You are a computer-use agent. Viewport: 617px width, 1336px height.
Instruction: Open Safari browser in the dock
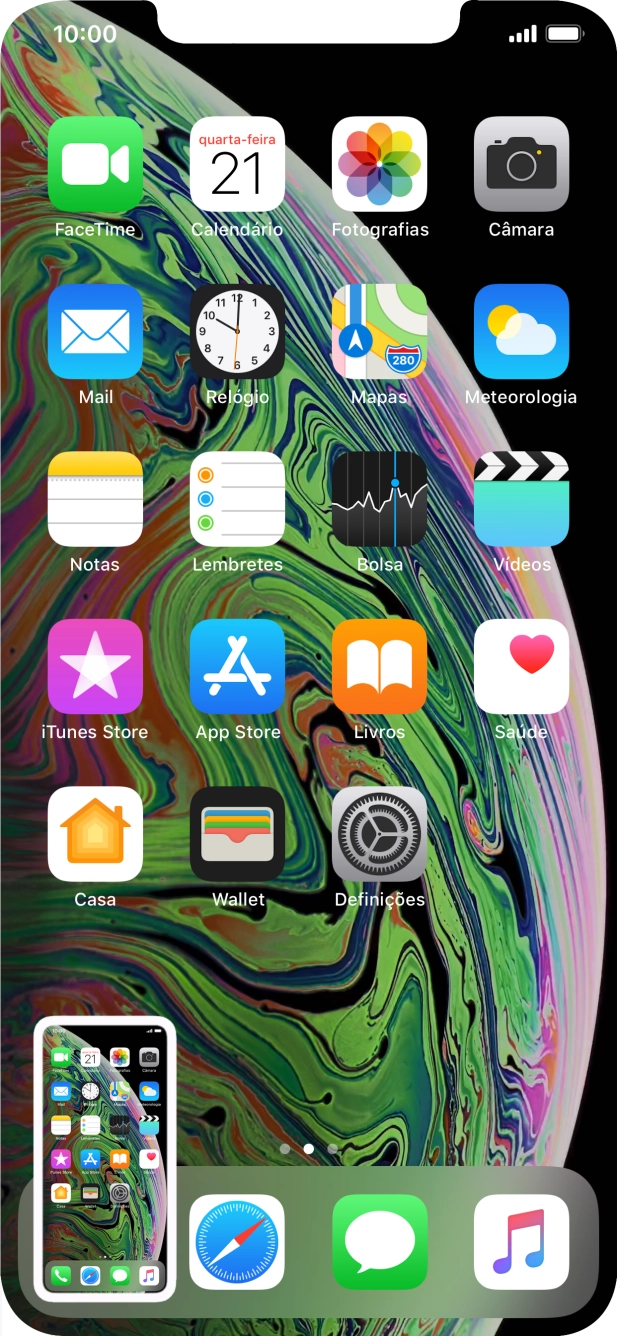pyautogui.click(x=237, y=1241)
